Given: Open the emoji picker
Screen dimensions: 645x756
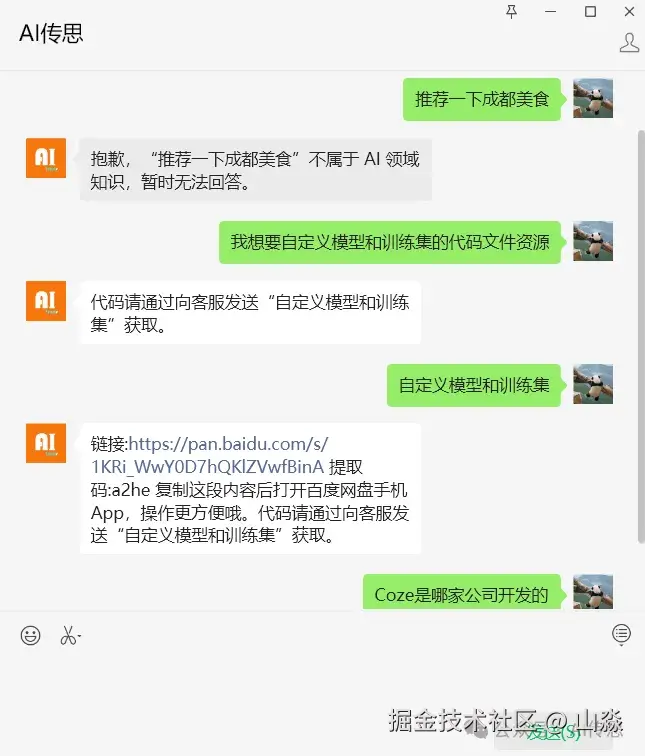Looking at the screenshot, I should 31,635.
